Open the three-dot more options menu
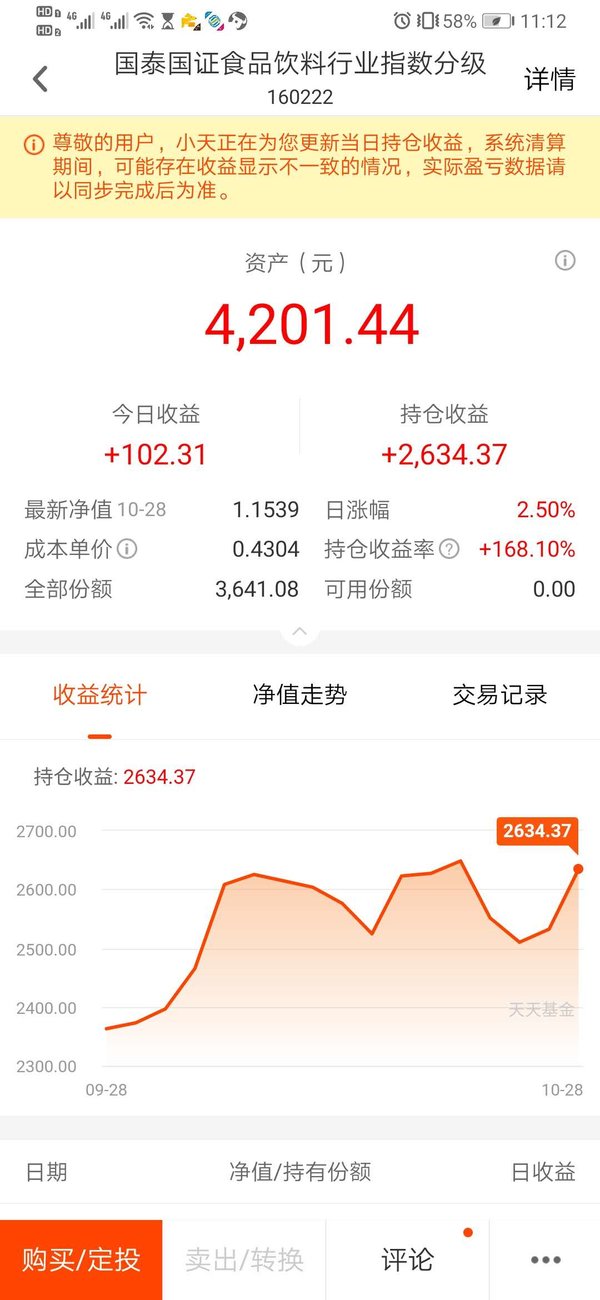Image resolution: width=600 pixels, height=1300 pixels. (545, 1259)
